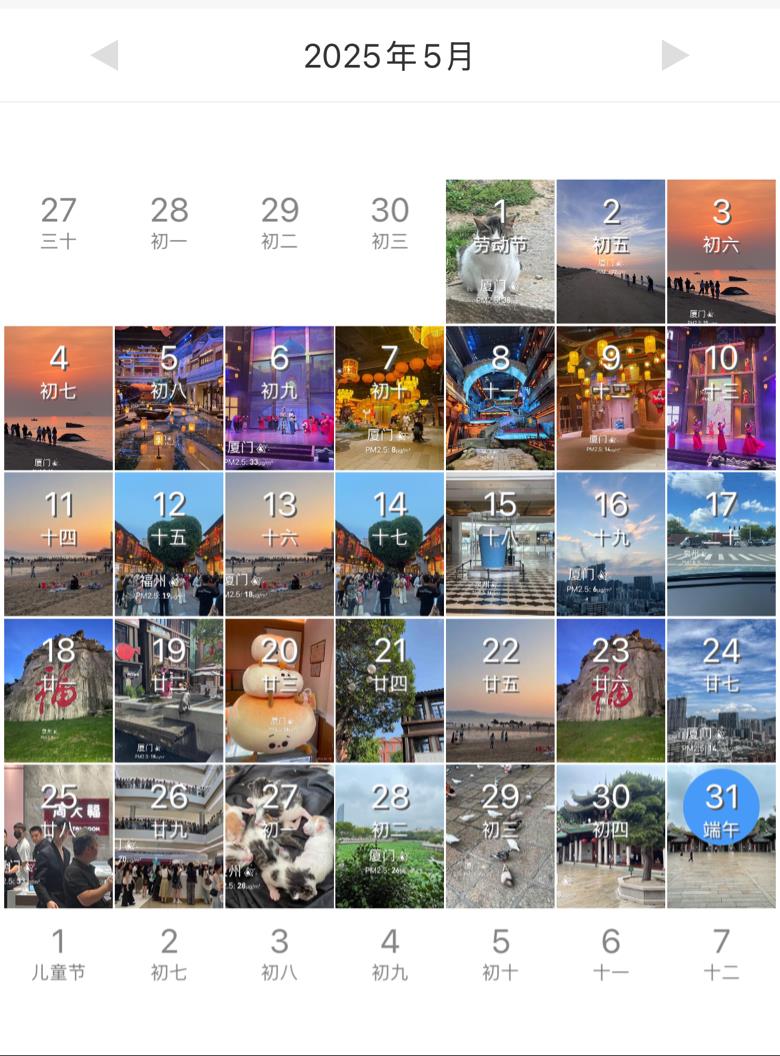780x1056 pixels.
Task: Open the May 3 sunset entry
Action: [721, 251]
